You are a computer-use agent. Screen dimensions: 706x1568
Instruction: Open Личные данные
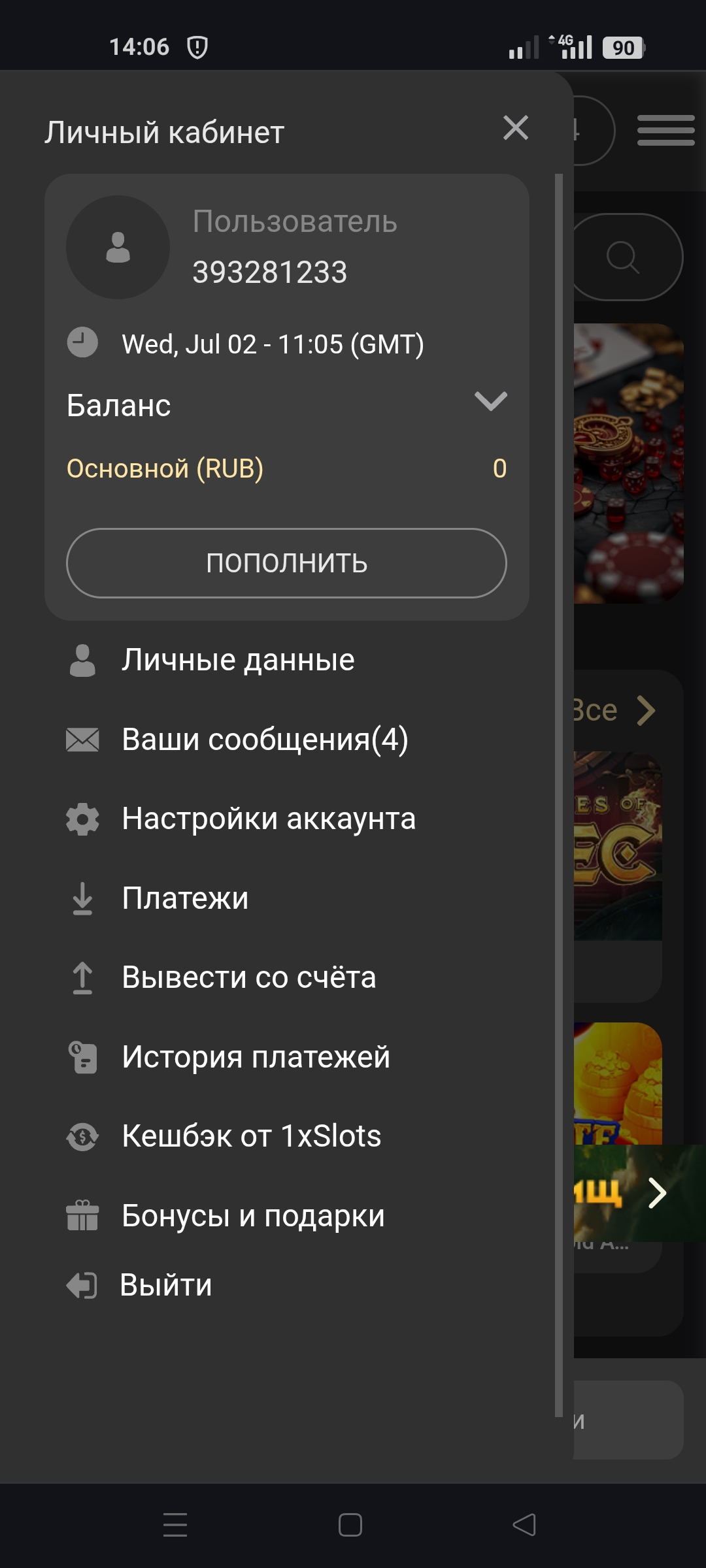click(x=237, y=660)
